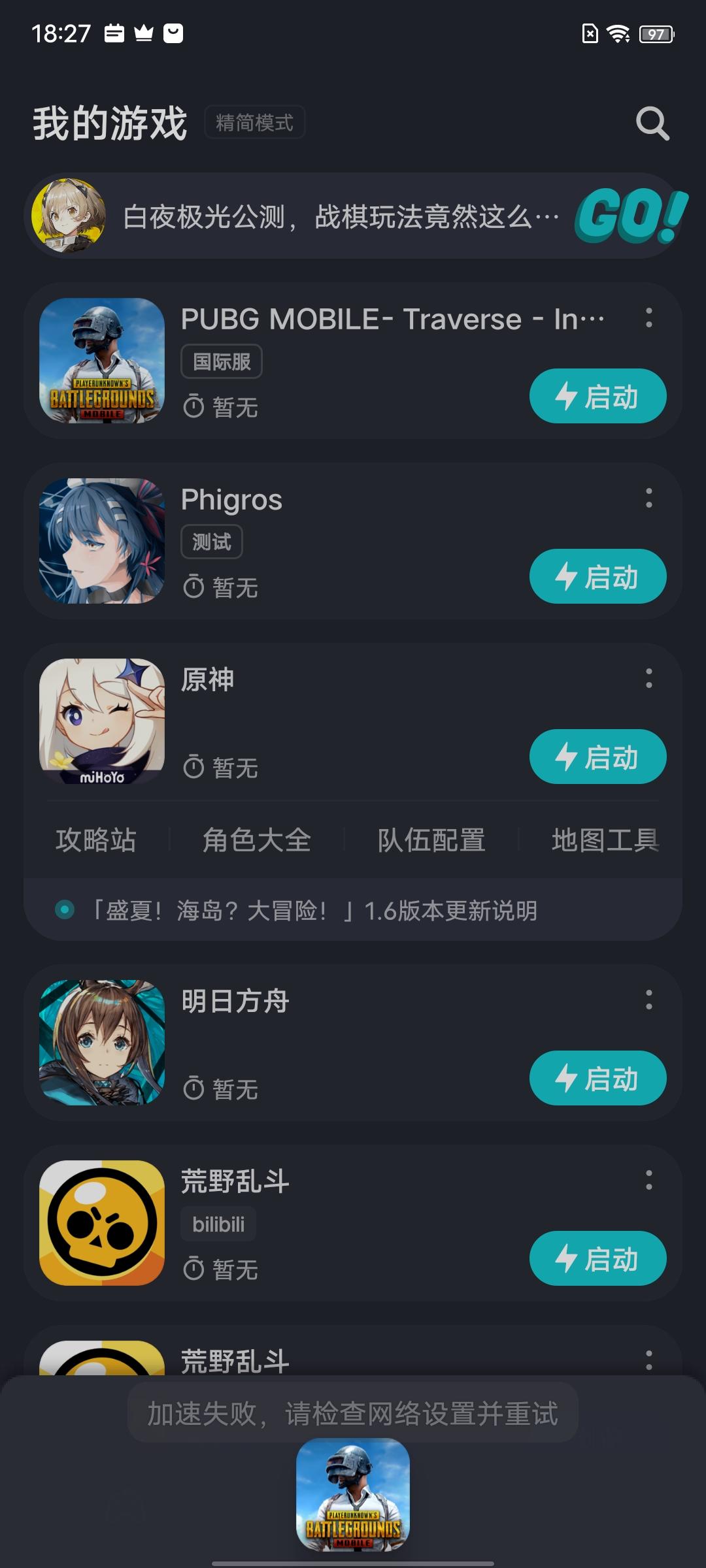Viewport: 706px width, 1568px height.
Task: Open the three-dot menu for PUBG MOBILE
Action: click(648, 320)
